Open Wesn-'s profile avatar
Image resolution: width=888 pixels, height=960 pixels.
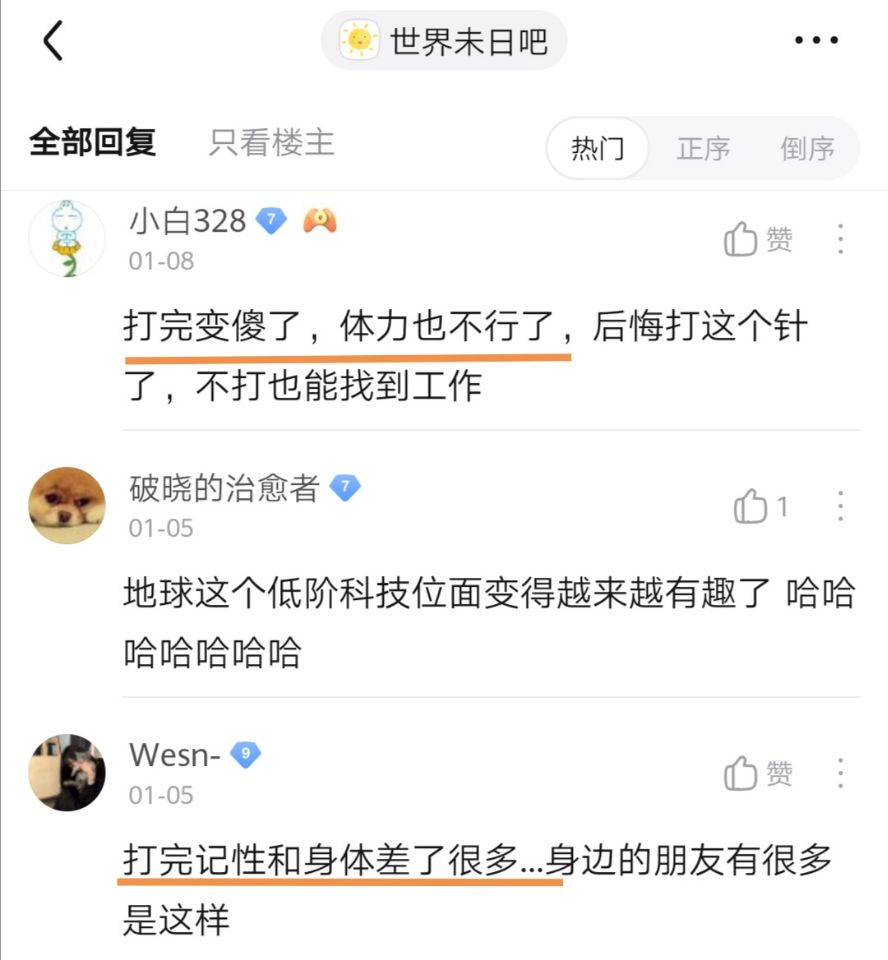coord(67,772)
